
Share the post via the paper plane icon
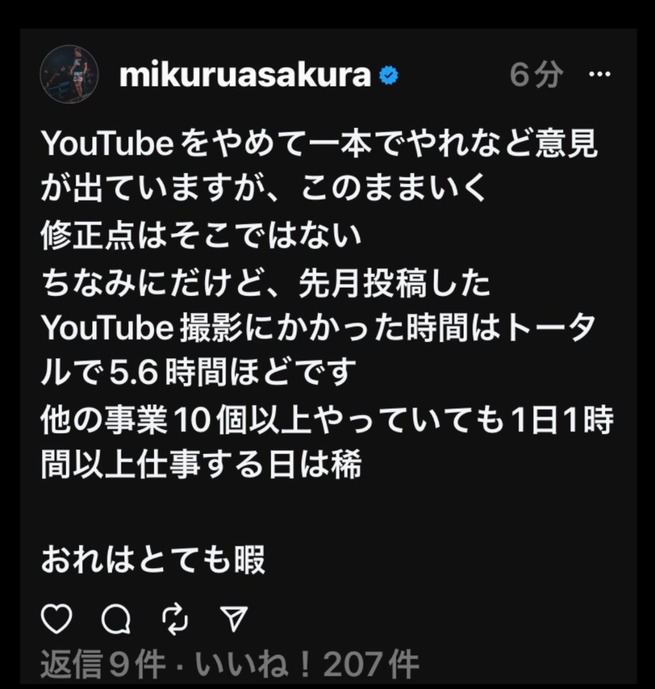tap(232, 619)
